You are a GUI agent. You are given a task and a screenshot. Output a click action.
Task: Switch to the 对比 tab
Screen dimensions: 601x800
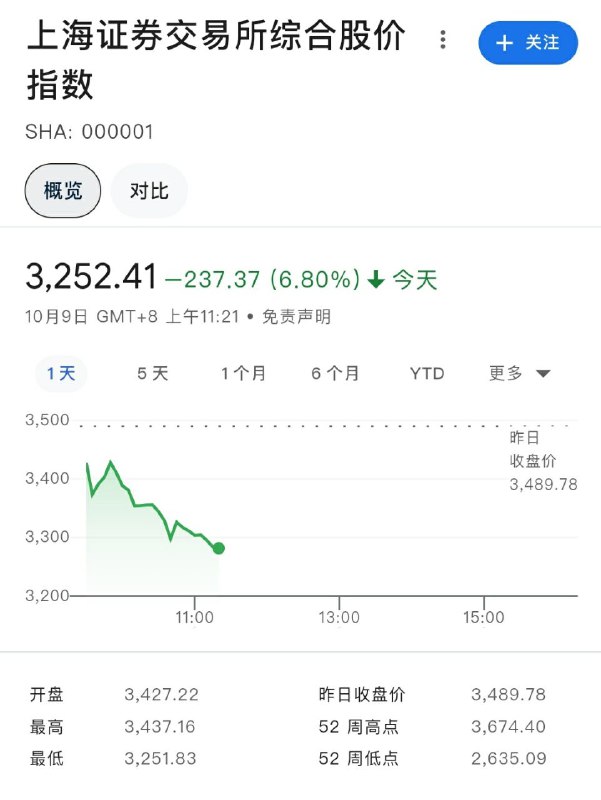point(149,190)
